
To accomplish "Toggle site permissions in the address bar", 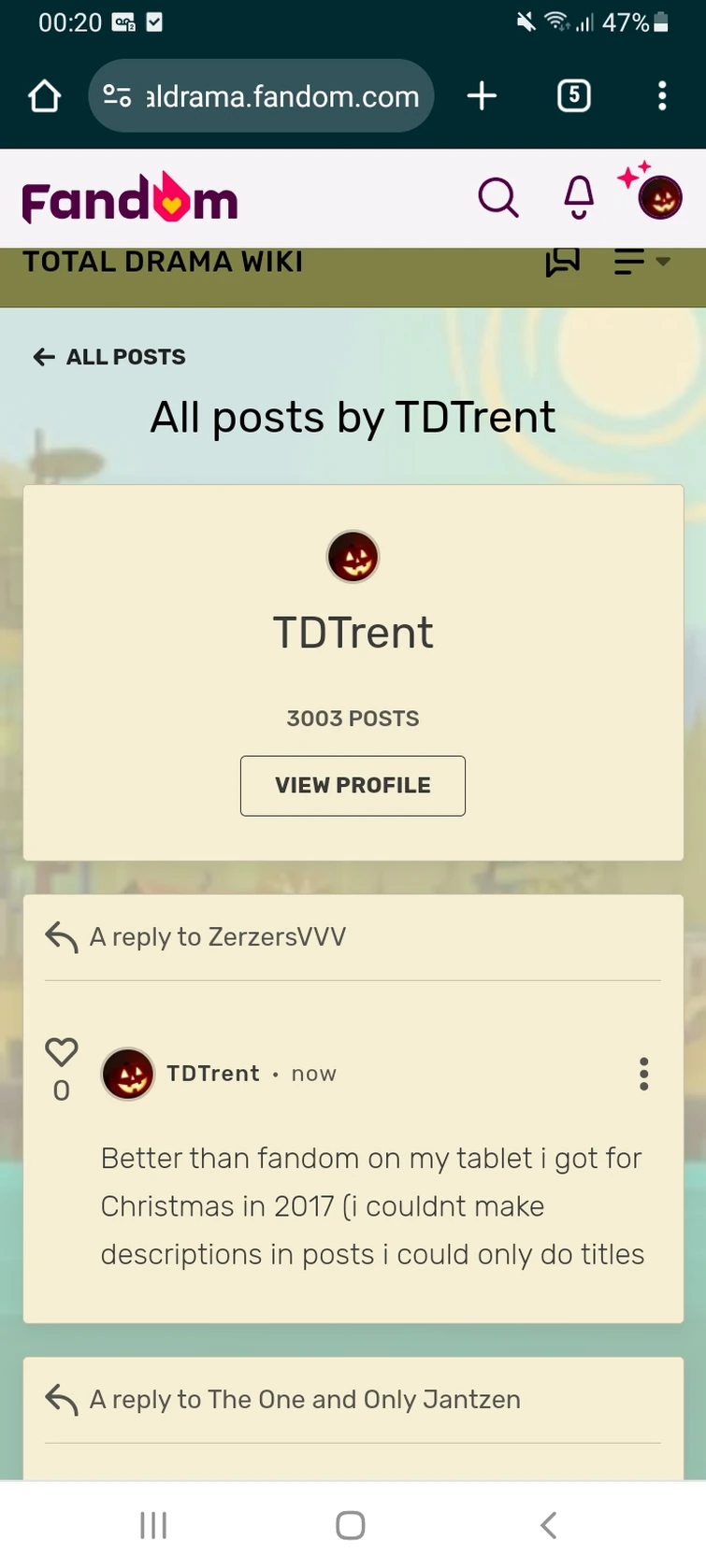I will pos(115,95).
